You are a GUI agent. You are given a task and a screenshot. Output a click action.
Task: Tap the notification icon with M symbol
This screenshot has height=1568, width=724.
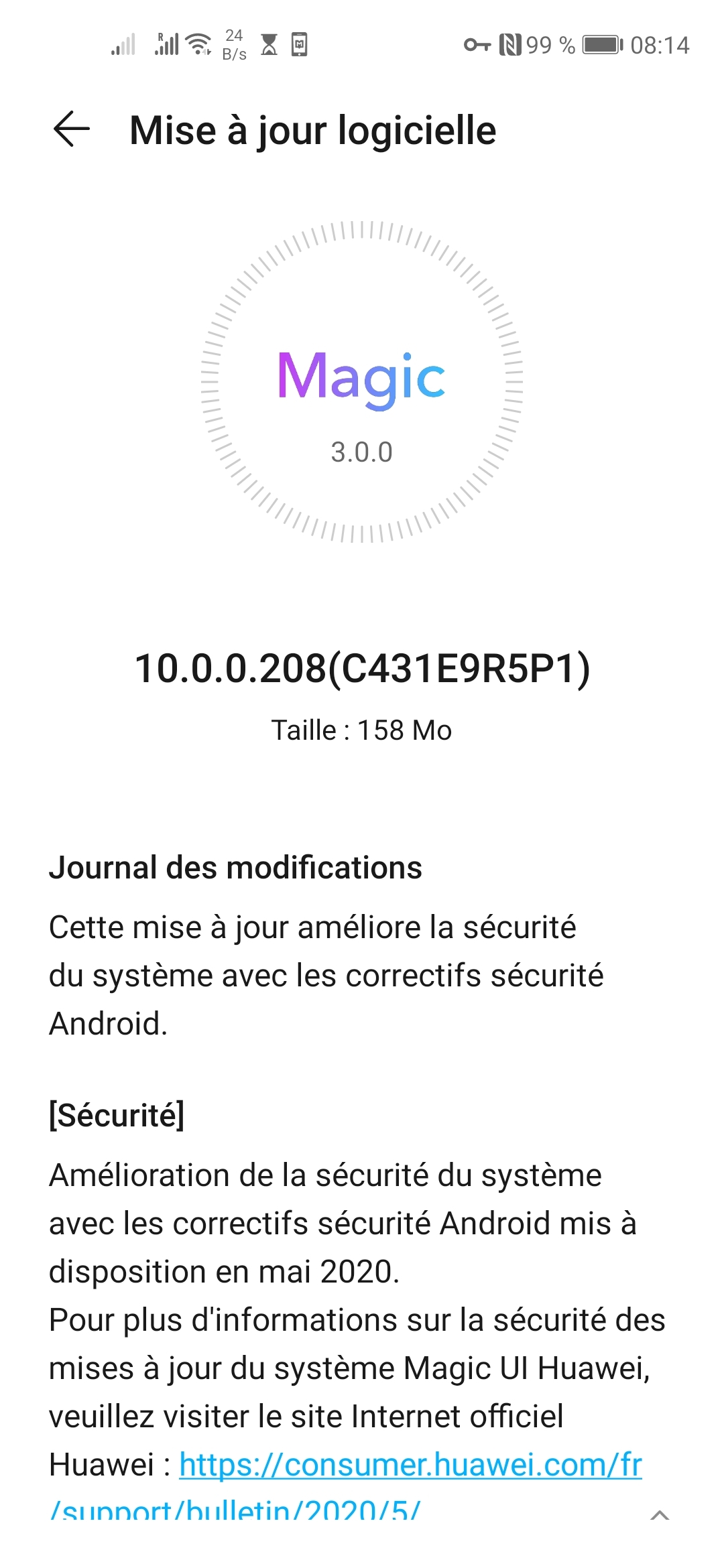coord(300,46)
